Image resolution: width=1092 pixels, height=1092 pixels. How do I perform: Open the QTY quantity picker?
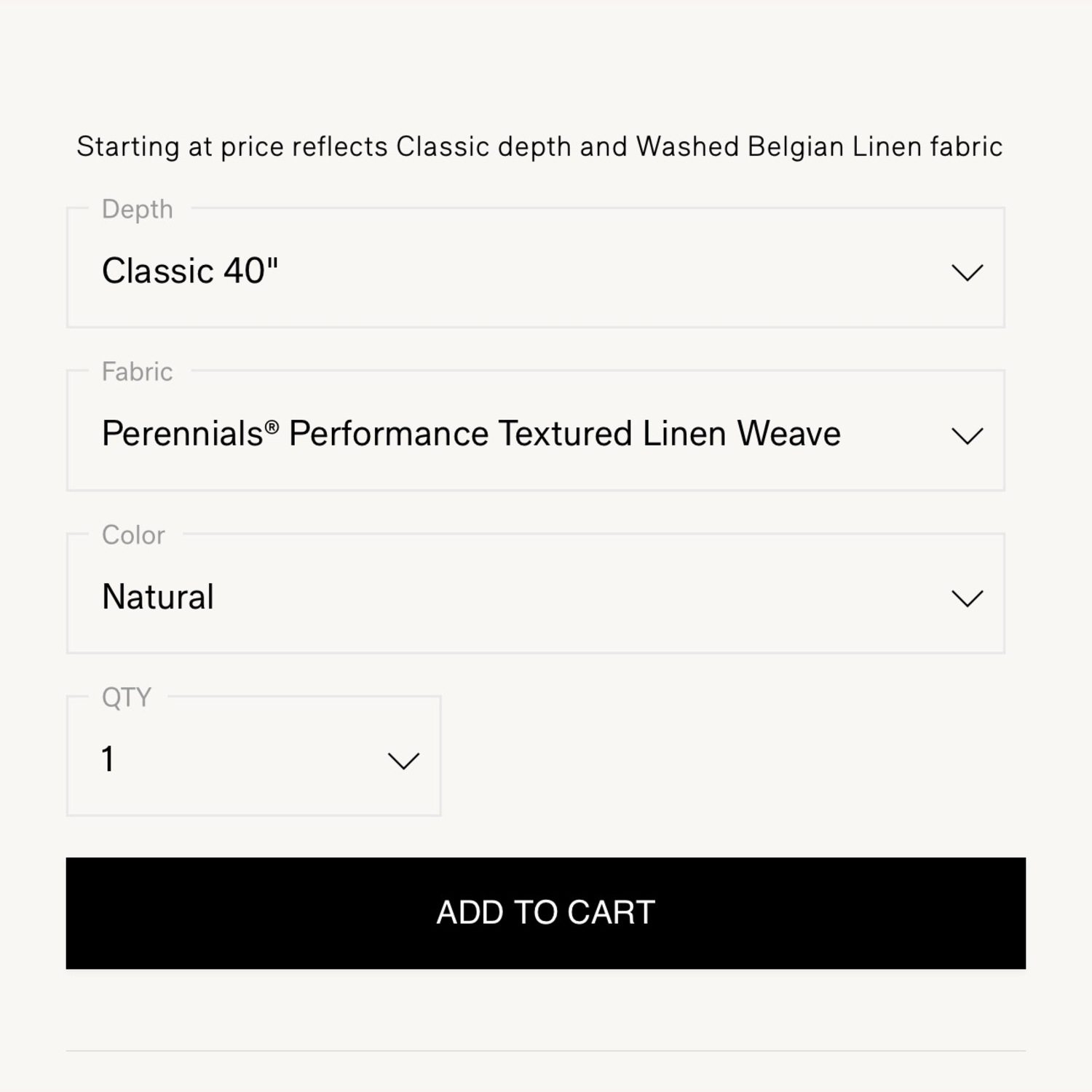tap(253, 759)
